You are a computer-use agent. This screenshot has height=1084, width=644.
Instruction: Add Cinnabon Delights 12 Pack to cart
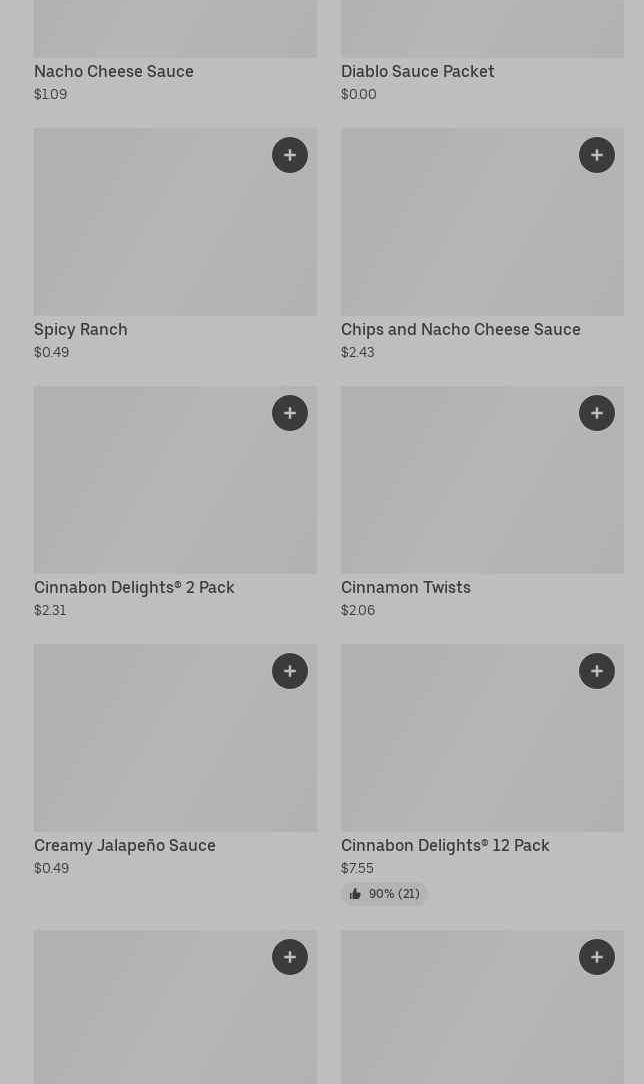(597, 671)
